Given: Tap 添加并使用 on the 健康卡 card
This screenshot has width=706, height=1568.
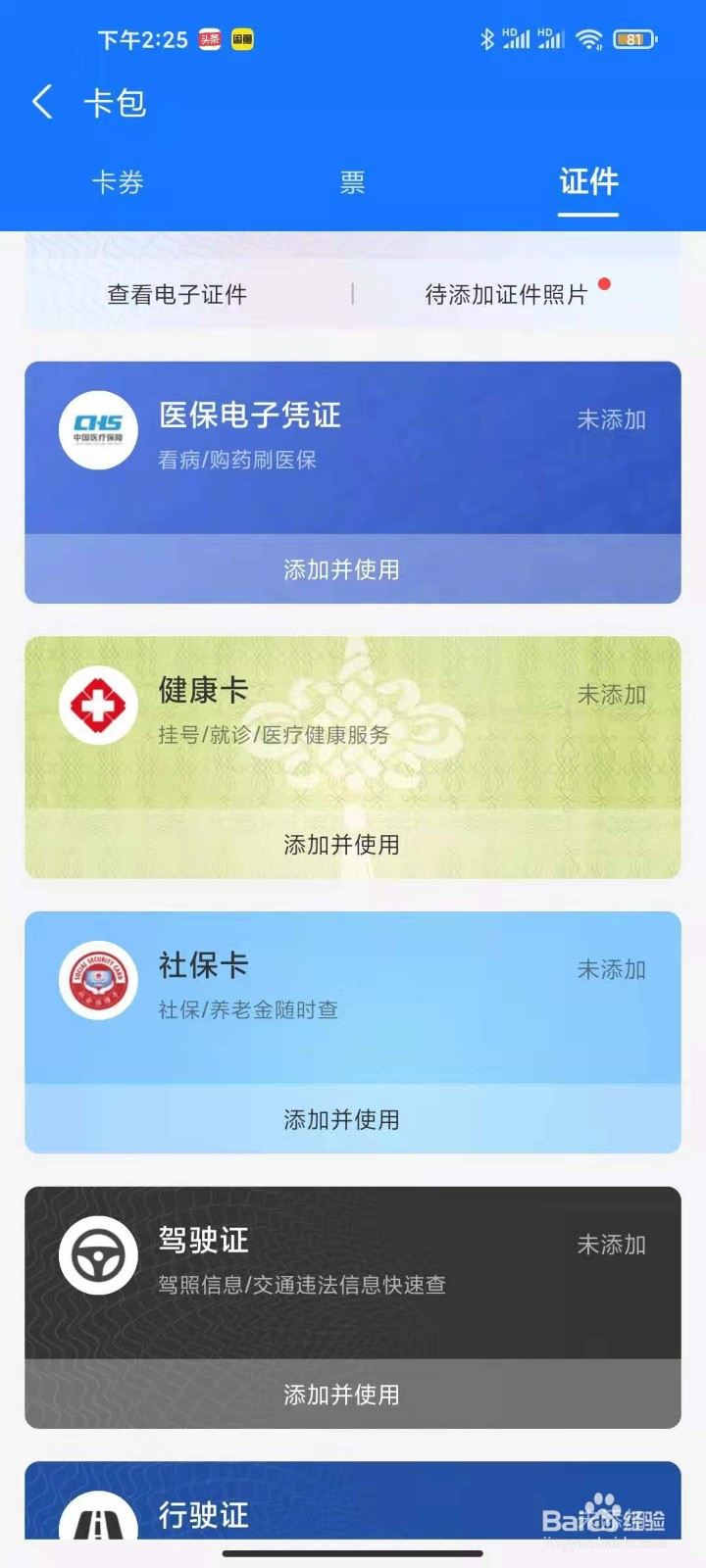Looking at the screenshot, I should click(341, 843).
